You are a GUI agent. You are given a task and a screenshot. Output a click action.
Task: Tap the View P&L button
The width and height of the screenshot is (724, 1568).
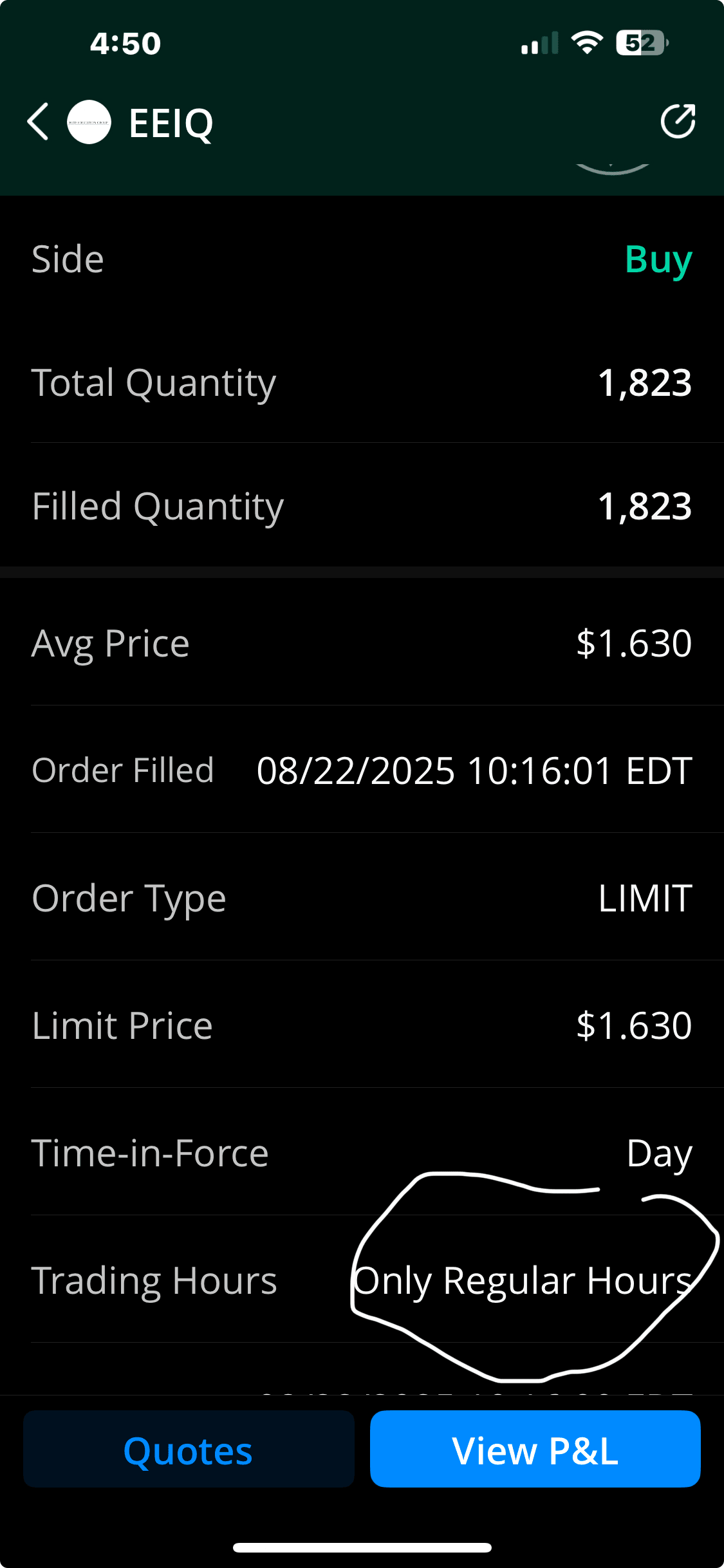(535, 1450)
